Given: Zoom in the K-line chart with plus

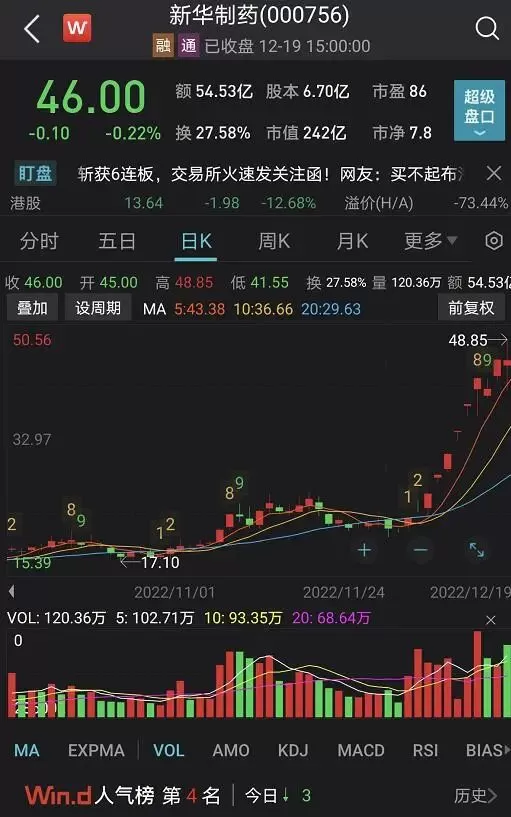Looking at the screenshot, I should click(x=364, y=550).
